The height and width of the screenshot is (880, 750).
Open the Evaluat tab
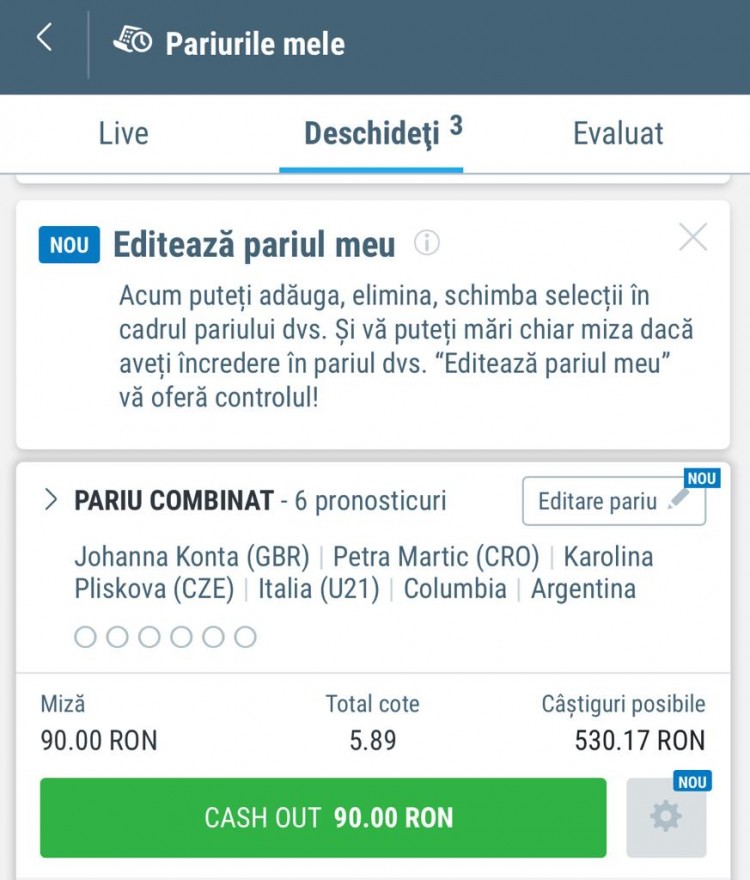pos(618,134)
